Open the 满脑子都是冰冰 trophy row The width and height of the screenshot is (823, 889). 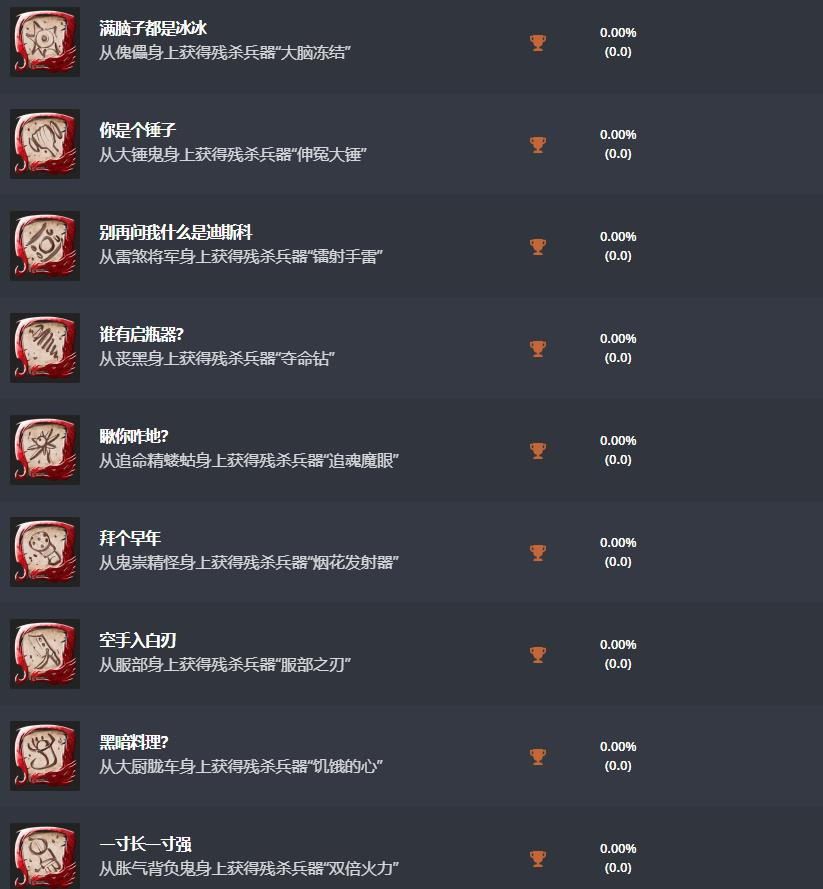point(153,29)
